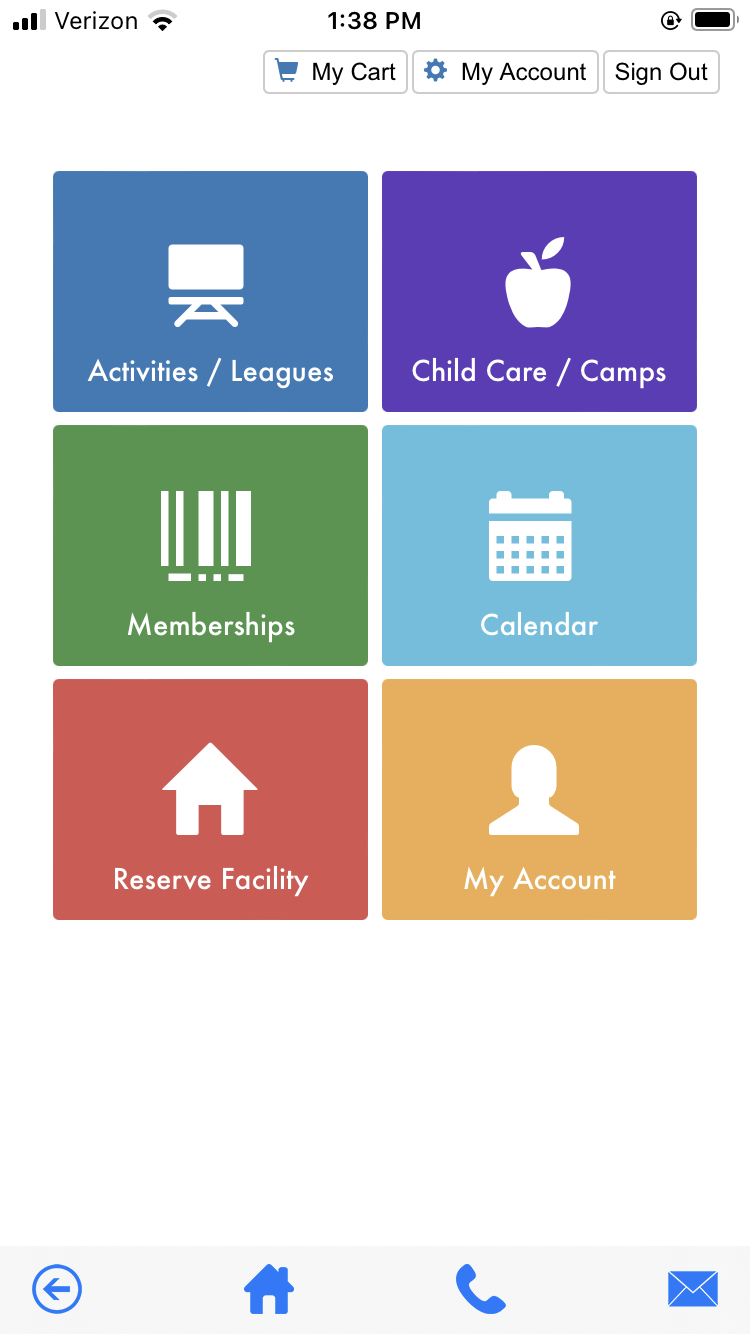Open the Reserve Facility tile
The height and width of the screenshot is (1334, 750).
click(210, 799)
